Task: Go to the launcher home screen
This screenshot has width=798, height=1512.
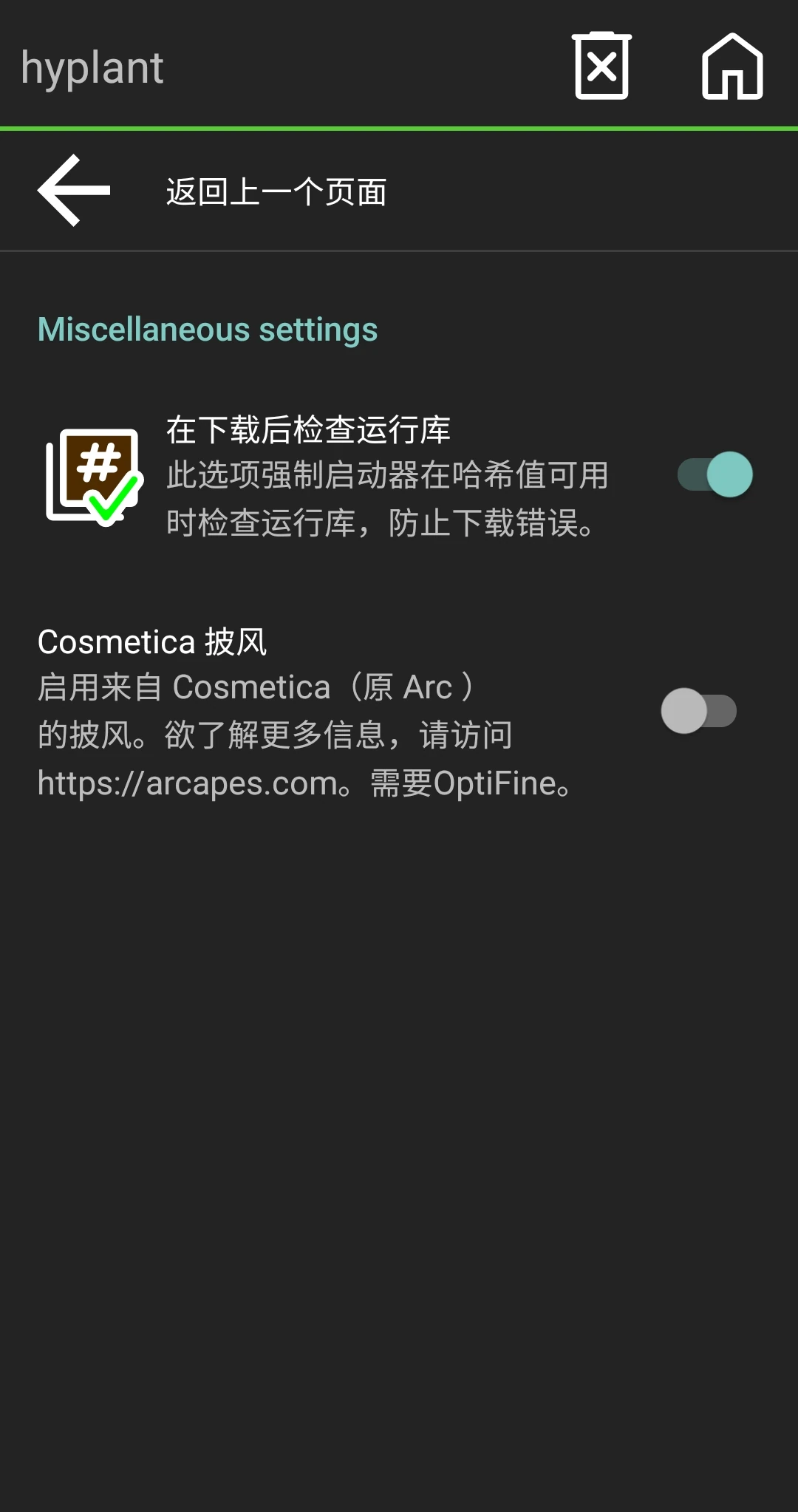Action: pyautogui.click(x=731, y=66)
